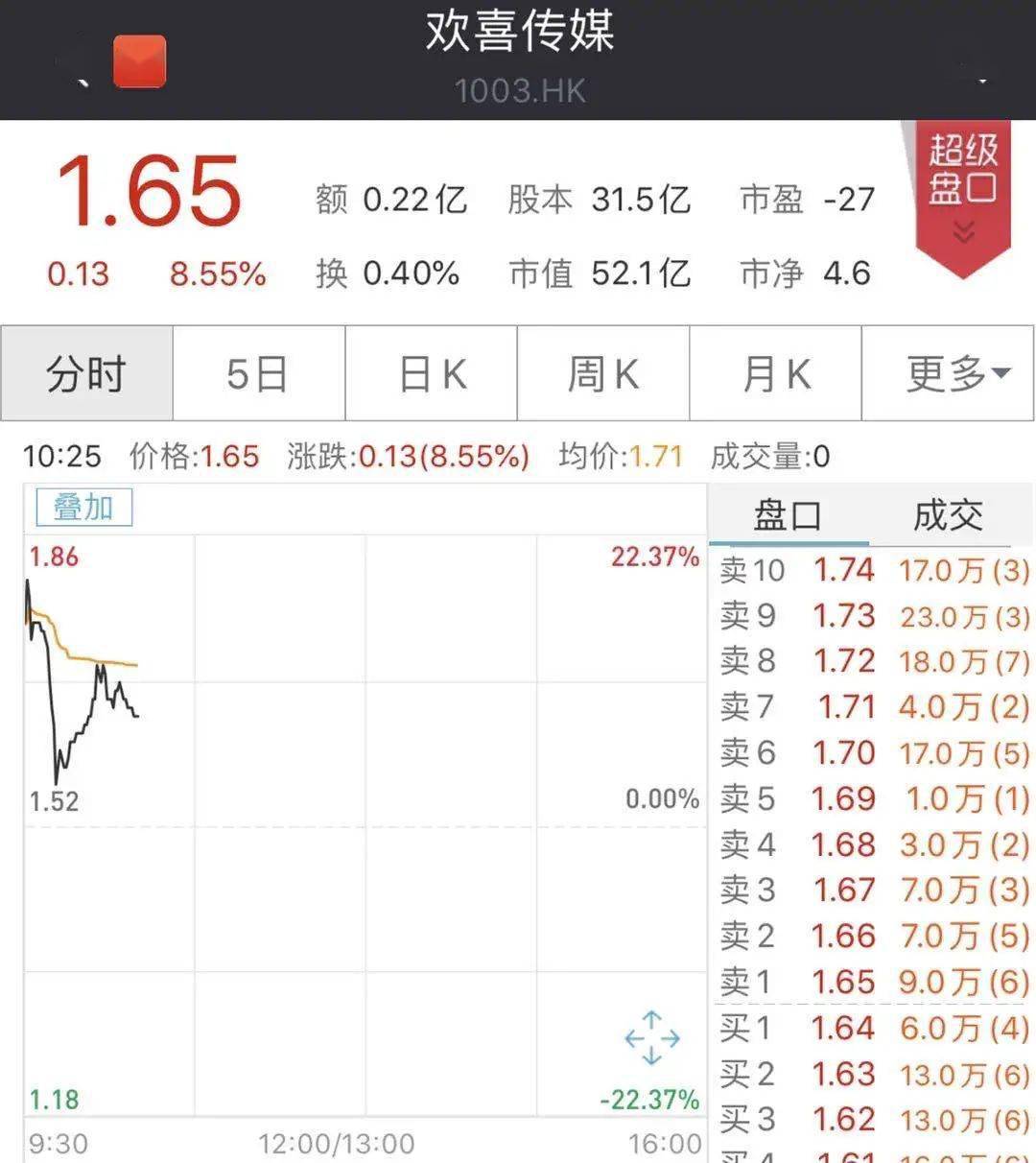
Task: Switch to the 周K weekly chart tab
Action: tap(603, 374)
